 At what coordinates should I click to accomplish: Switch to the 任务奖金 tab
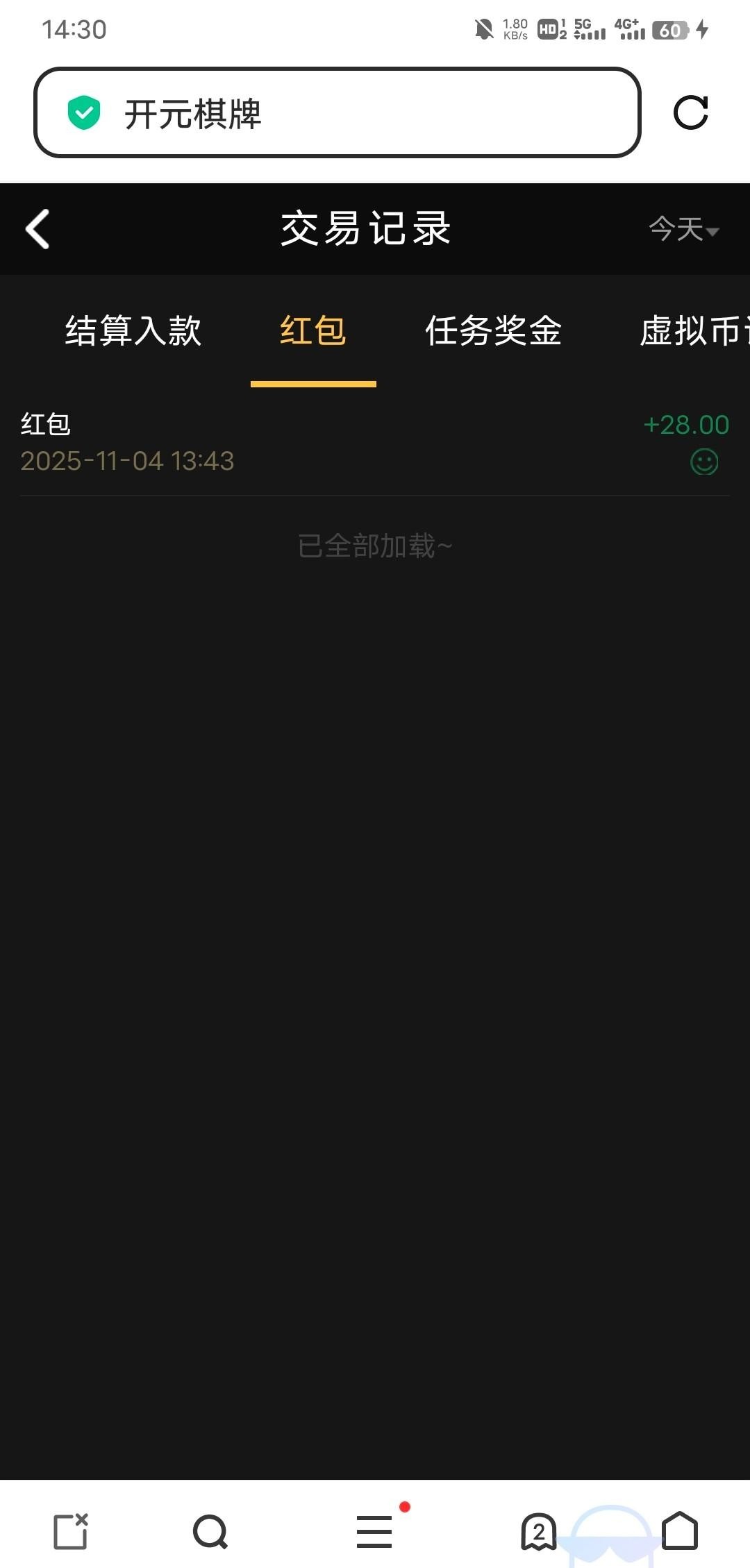493,330
